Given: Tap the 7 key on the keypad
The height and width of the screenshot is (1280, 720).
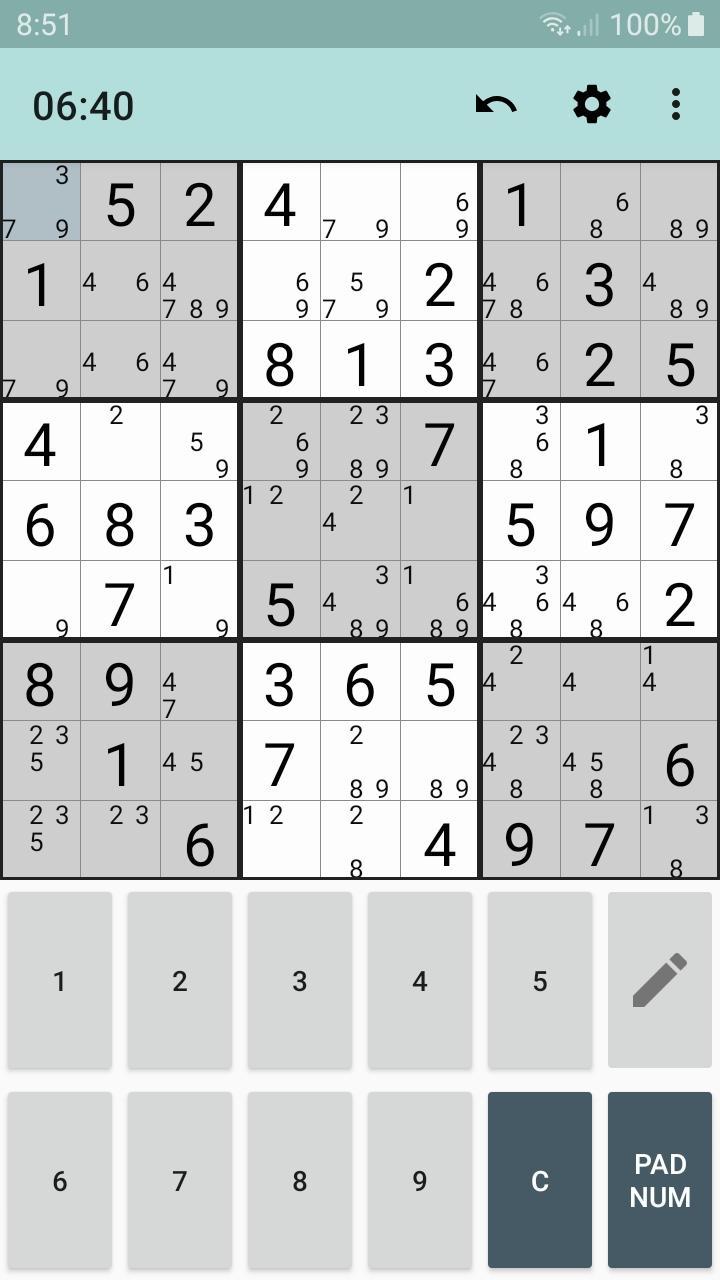Looking at the screenshot, I should 180,1181.
